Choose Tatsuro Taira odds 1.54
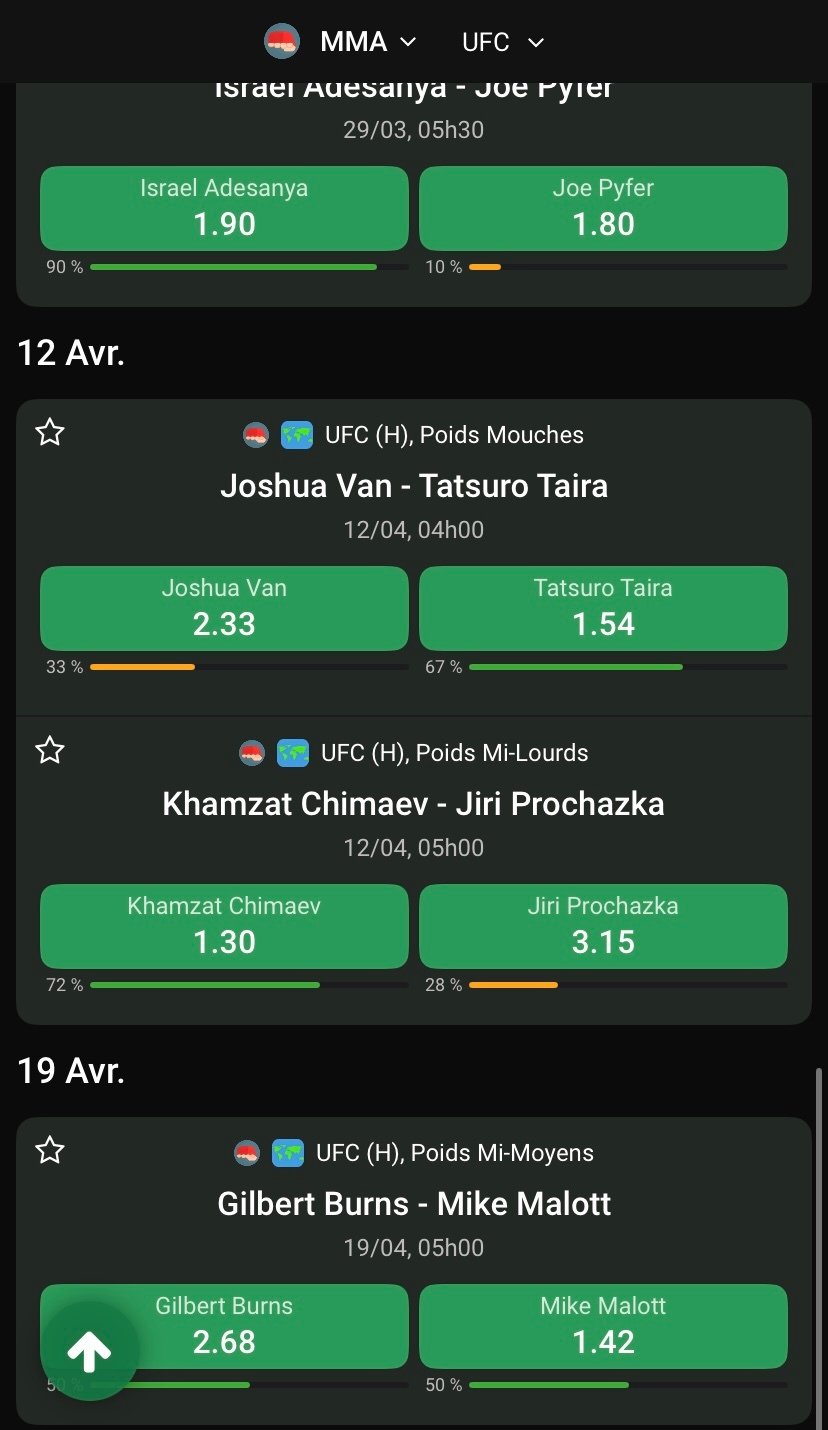The image size is (828, 1430). [603, 608]
